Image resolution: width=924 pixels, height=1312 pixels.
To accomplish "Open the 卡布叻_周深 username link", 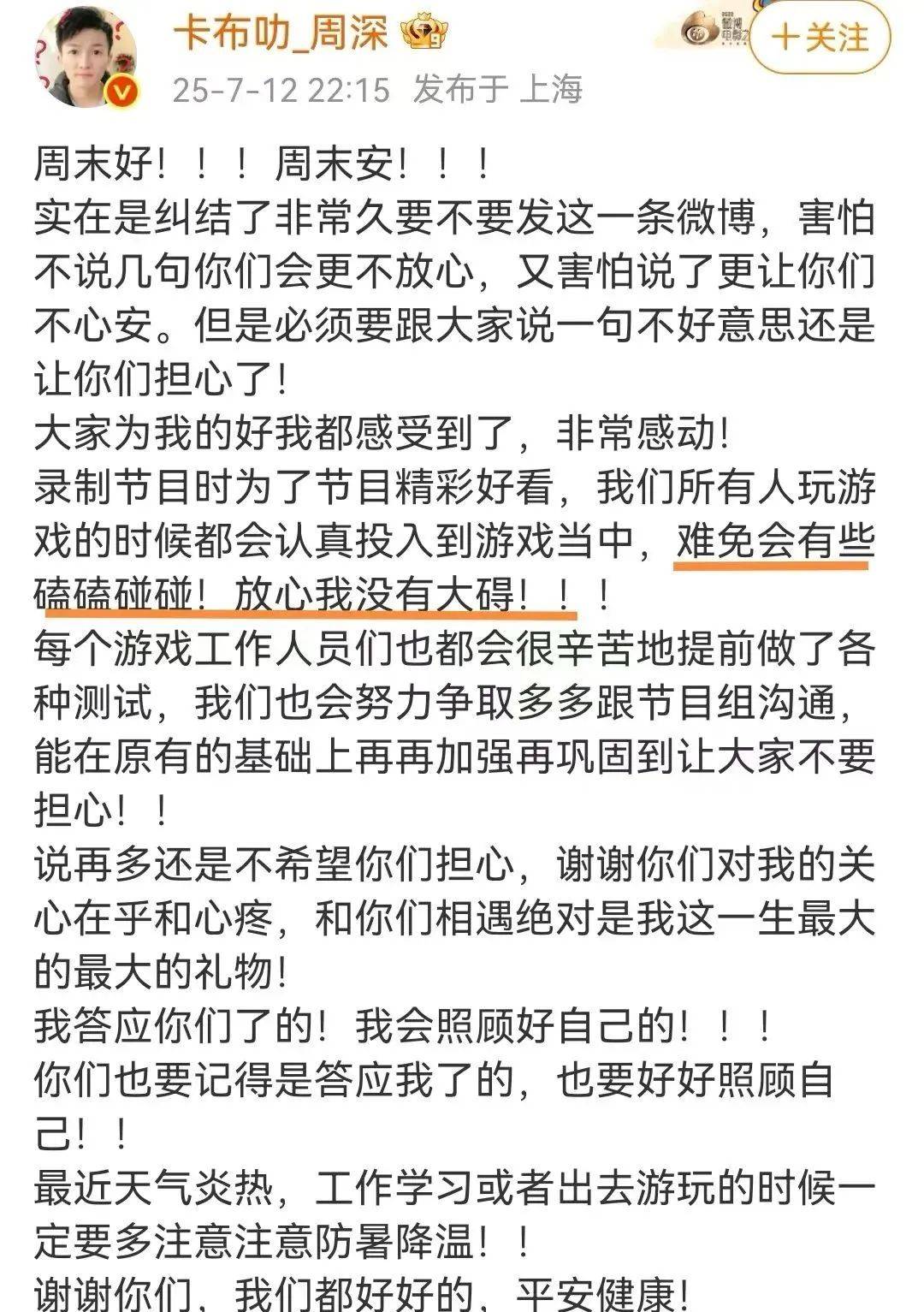I will 281,33.
